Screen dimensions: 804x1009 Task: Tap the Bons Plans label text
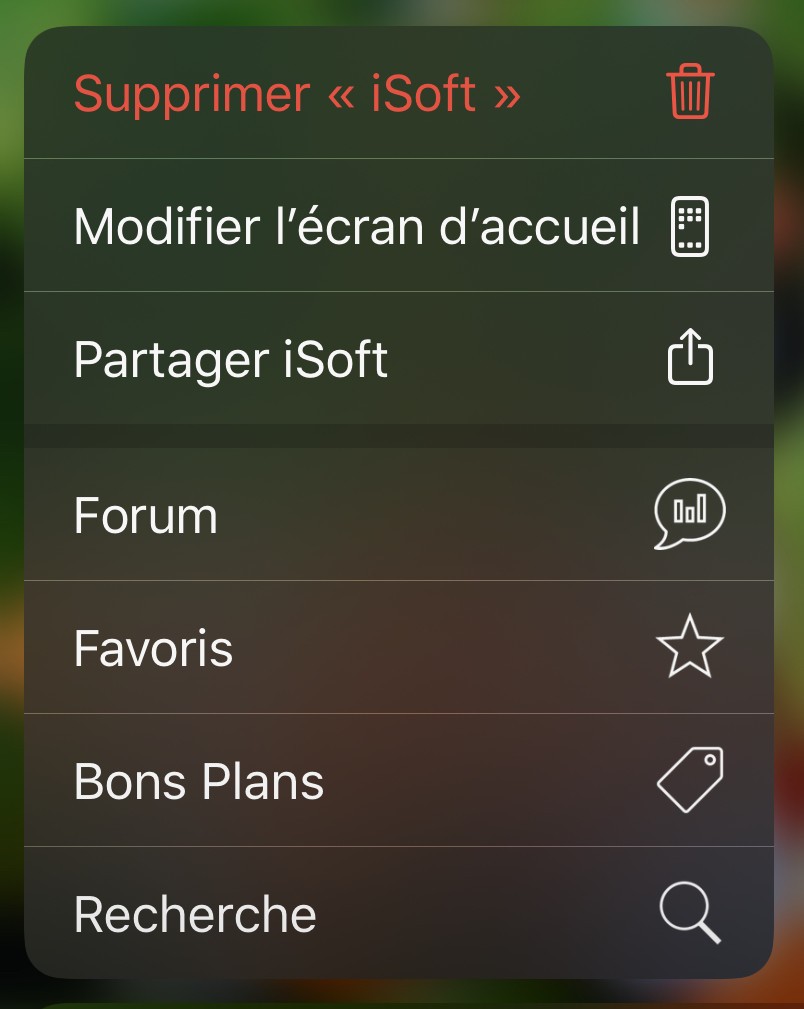pos(198,780)
